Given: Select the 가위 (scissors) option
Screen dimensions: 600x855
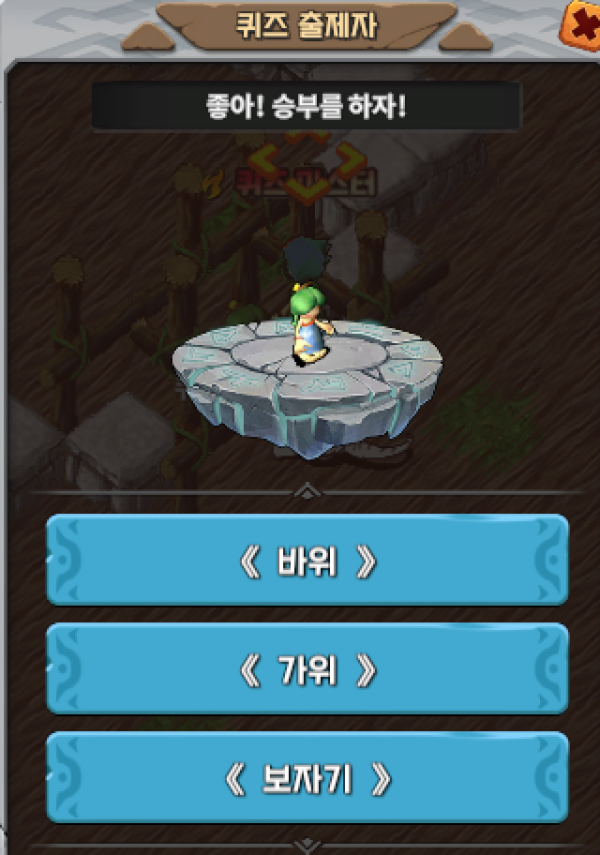Looking at the screenshot, I should coord(308,670).
